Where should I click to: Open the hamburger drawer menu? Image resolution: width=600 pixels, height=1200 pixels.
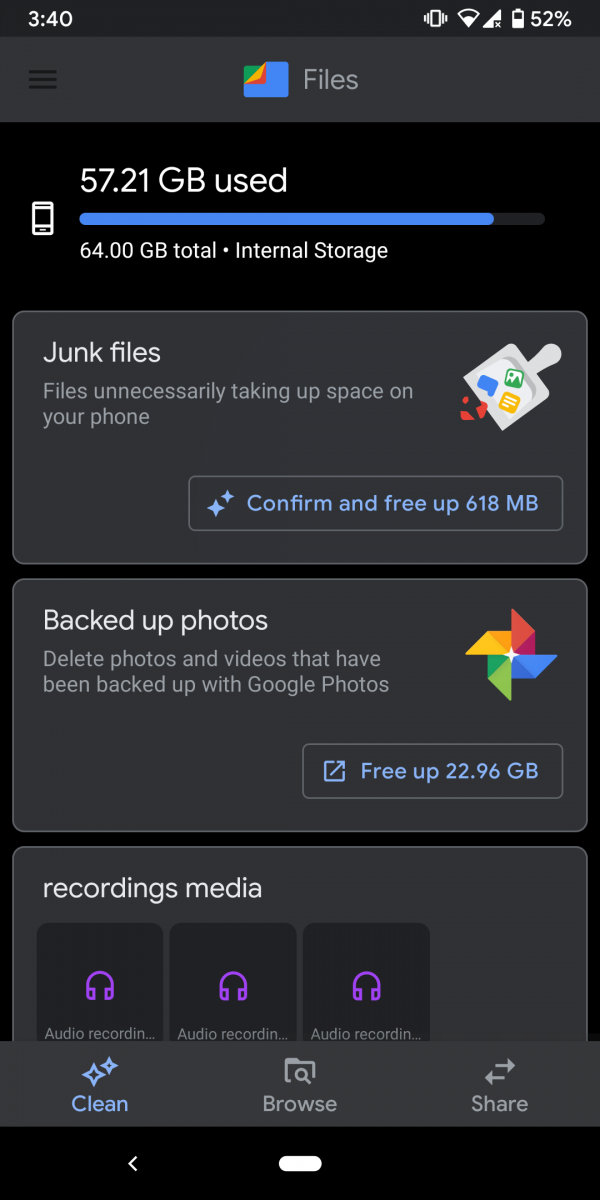pyautogui.click(x=43, y=80)
